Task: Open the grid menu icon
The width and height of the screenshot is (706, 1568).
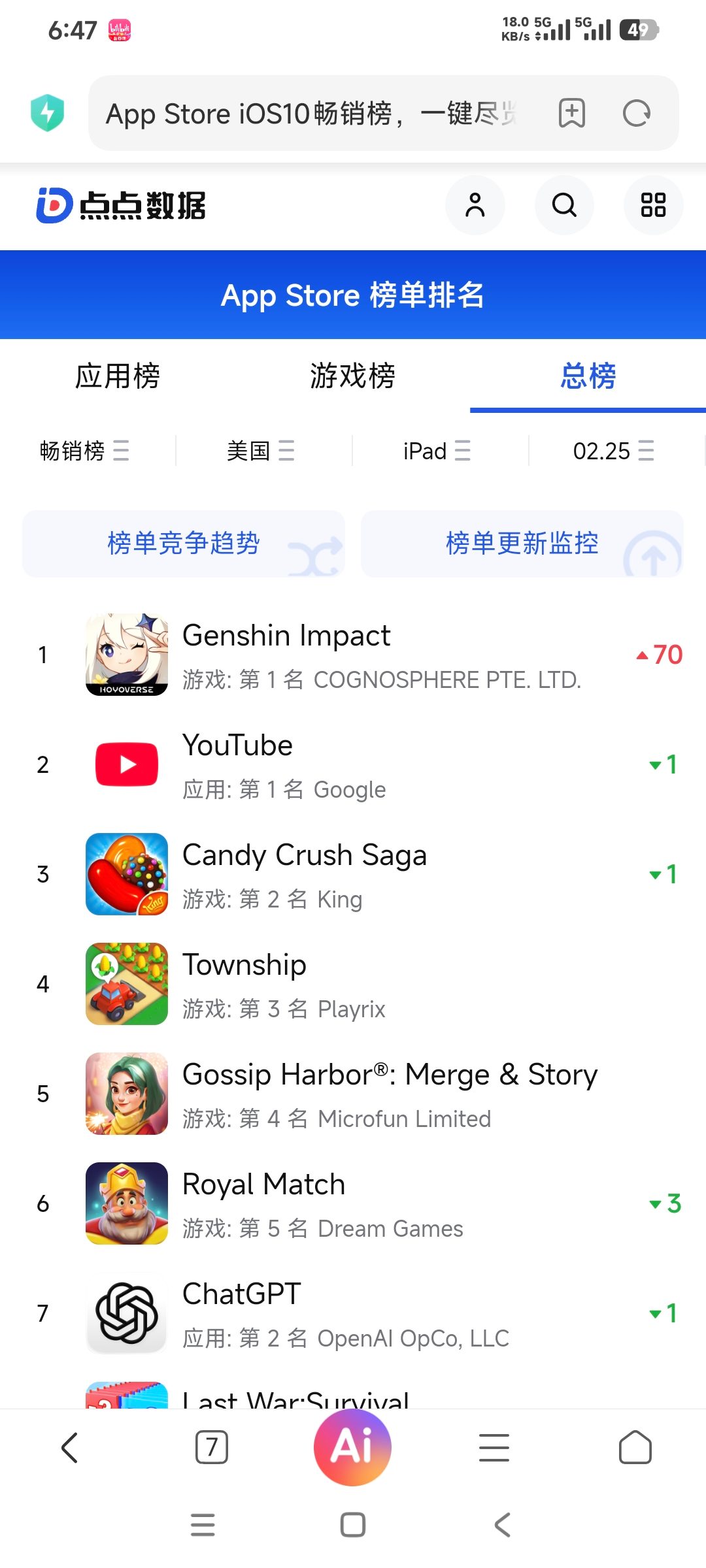Action: 653,205
